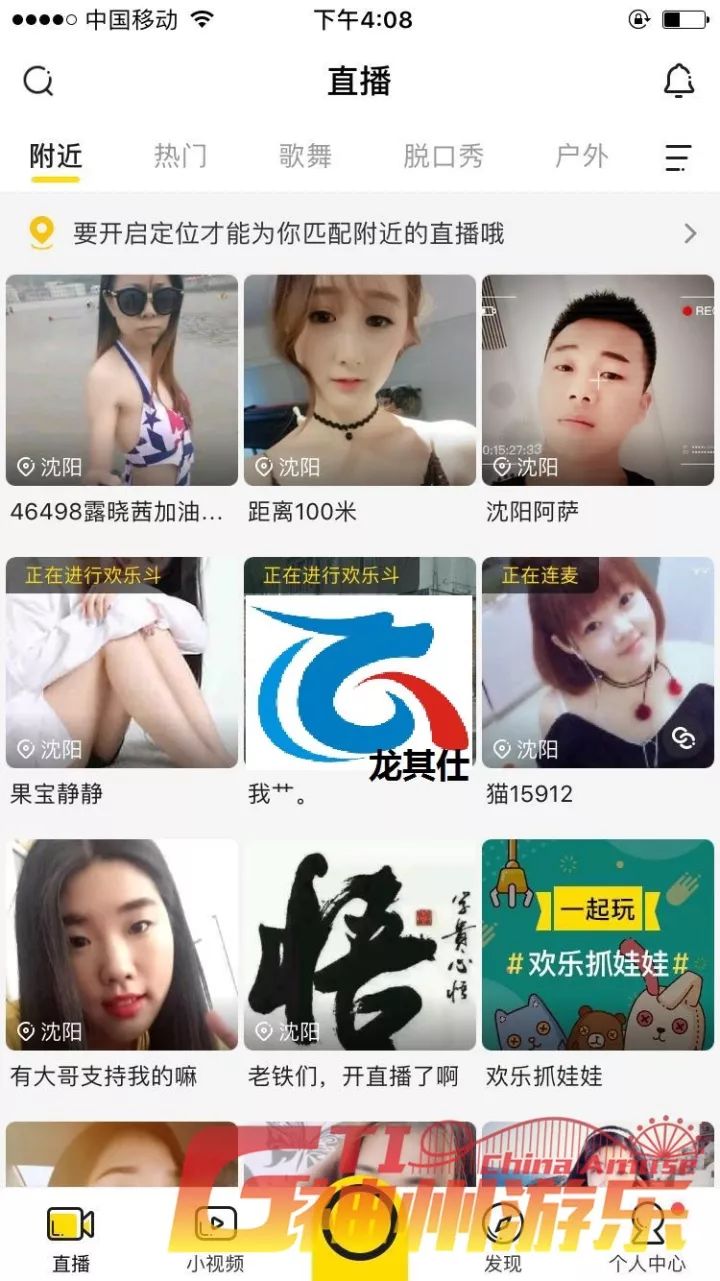
Task: Switch to the 户外 tab
Action: (581, 156)
